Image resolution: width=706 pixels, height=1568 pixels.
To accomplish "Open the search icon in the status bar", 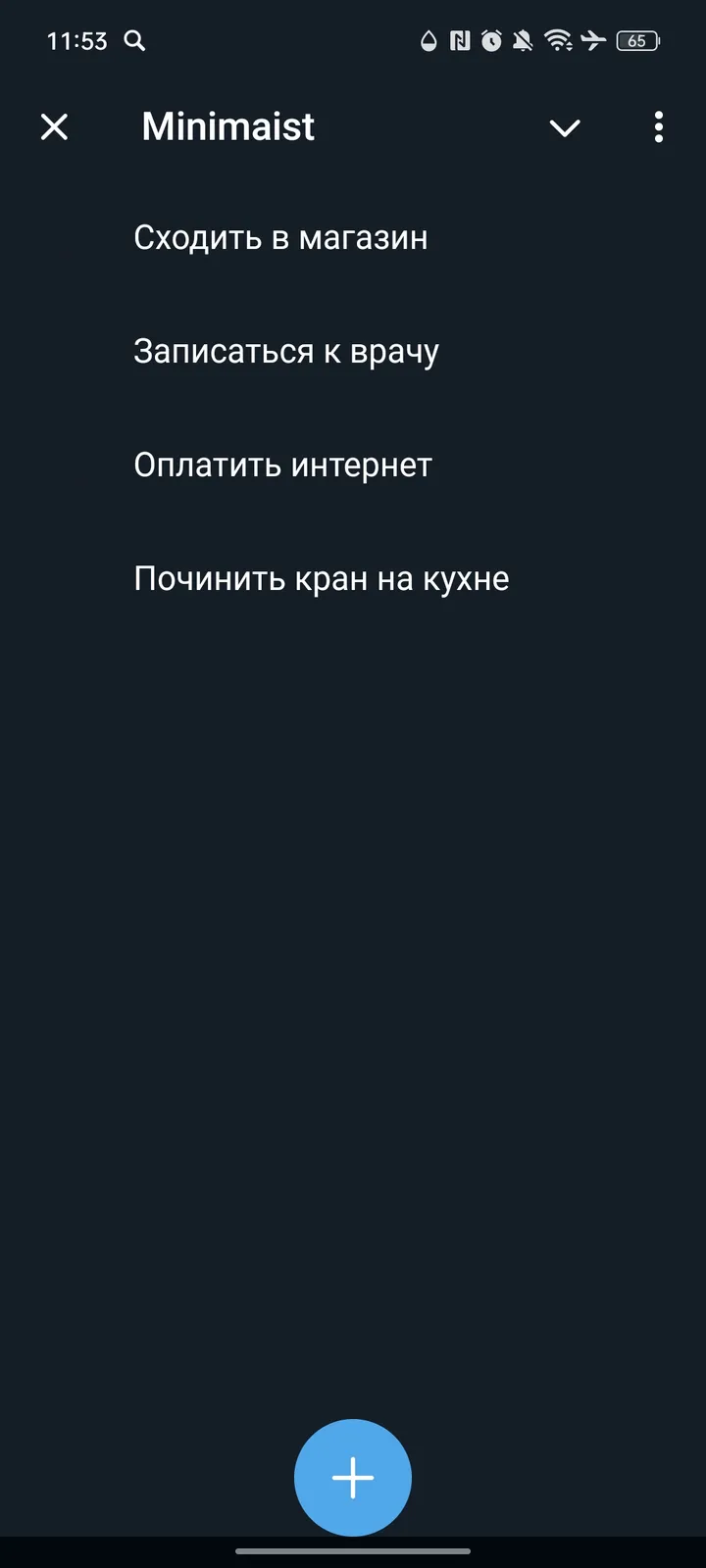I will pyautogui.click(x=135, y=41).
